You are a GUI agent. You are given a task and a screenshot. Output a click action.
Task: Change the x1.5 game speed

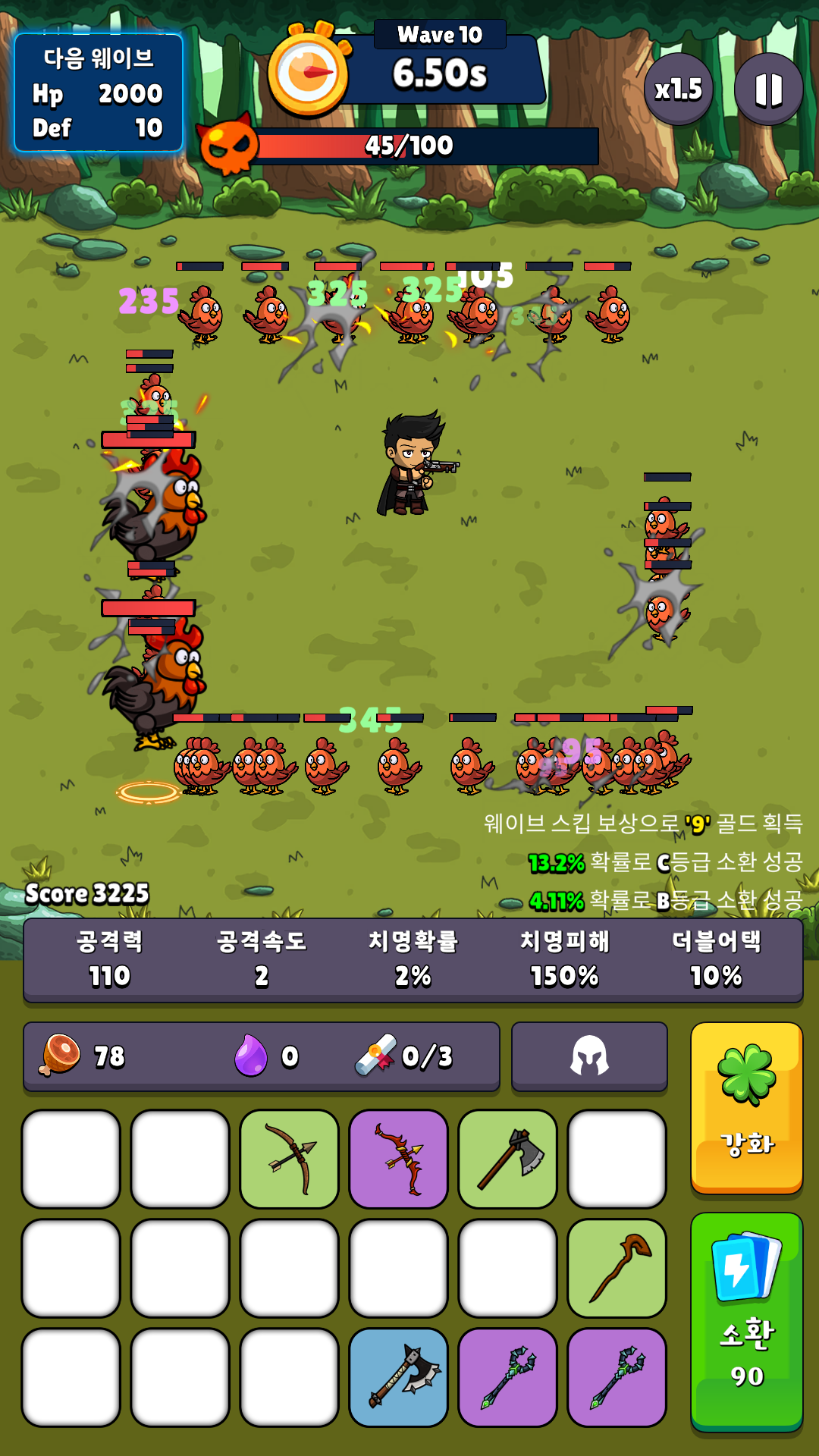pos(678,89)
